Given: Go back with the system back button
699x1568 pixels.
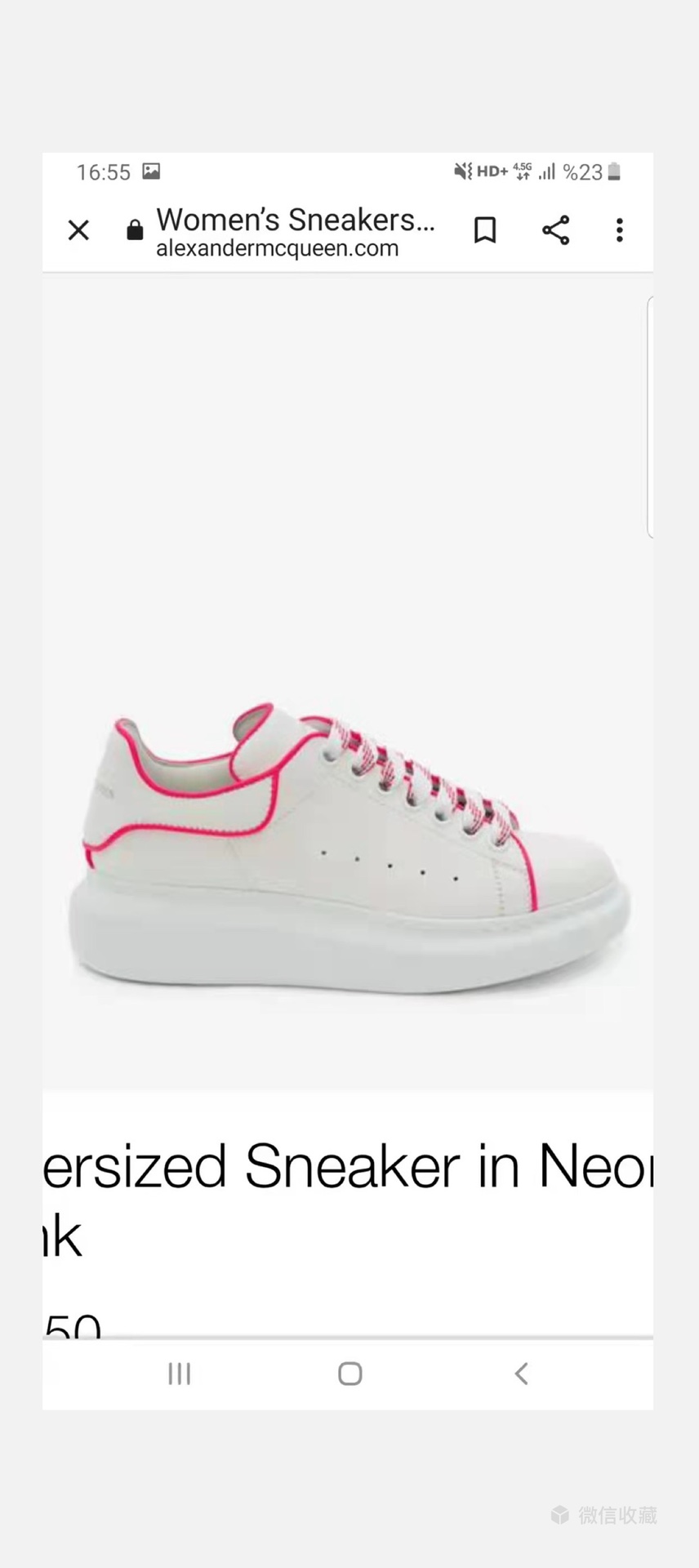Looking at the screenshot, I should click(521, 1374).
